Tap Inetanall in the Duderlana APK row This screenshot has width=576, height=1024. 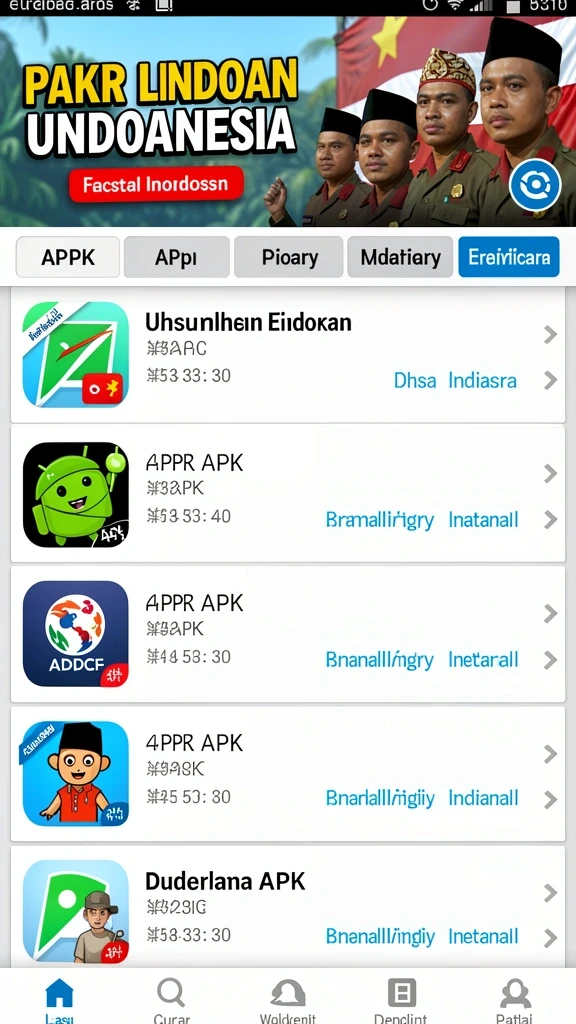coord(483,936)
